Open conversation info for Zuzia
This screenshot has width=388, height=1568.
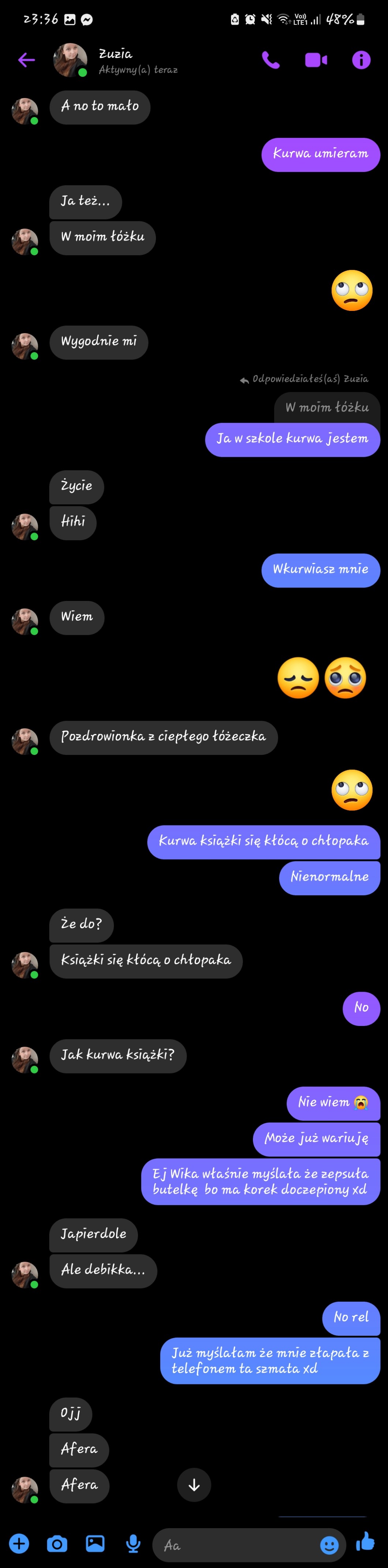(x=361, y=60)
